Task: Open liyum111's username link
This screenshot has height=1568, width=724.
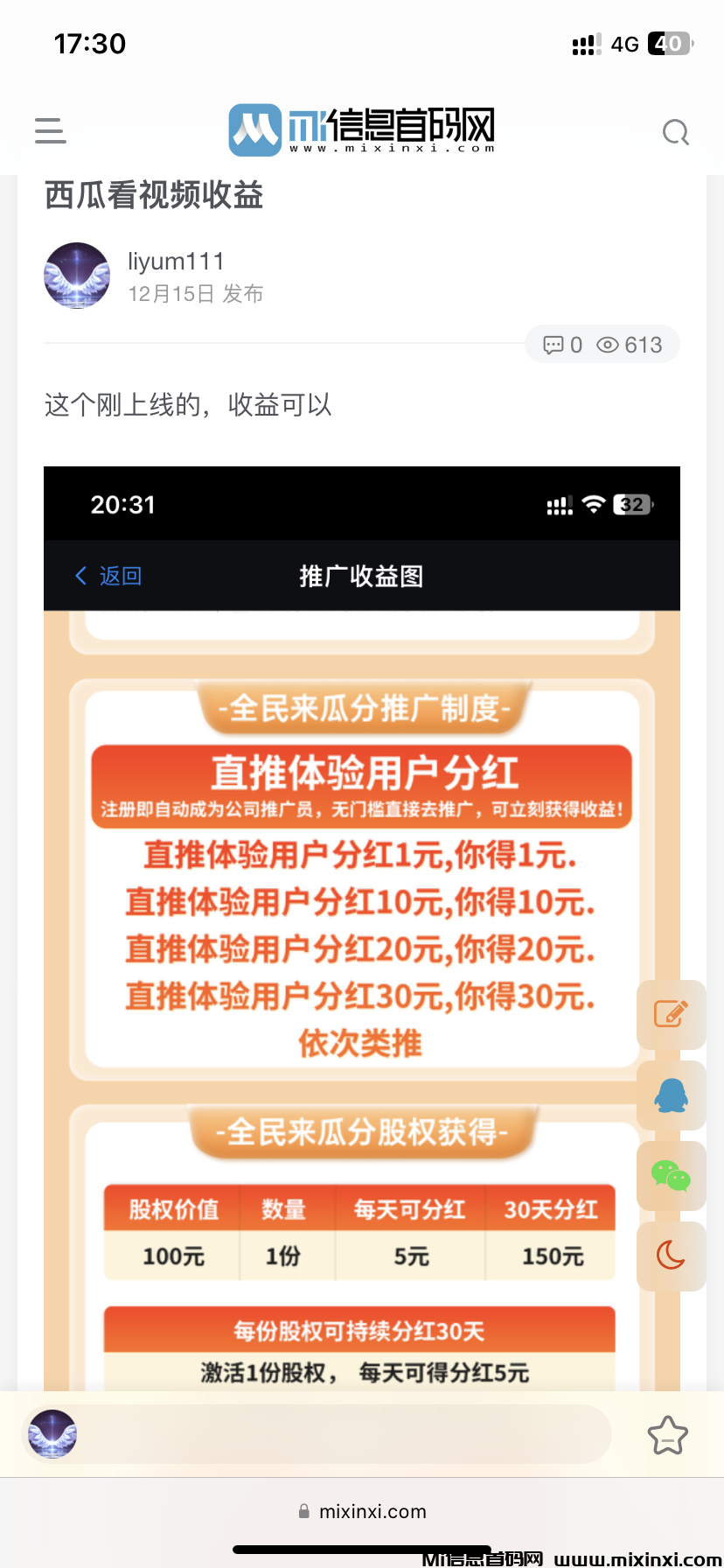Action: [176, 262]
